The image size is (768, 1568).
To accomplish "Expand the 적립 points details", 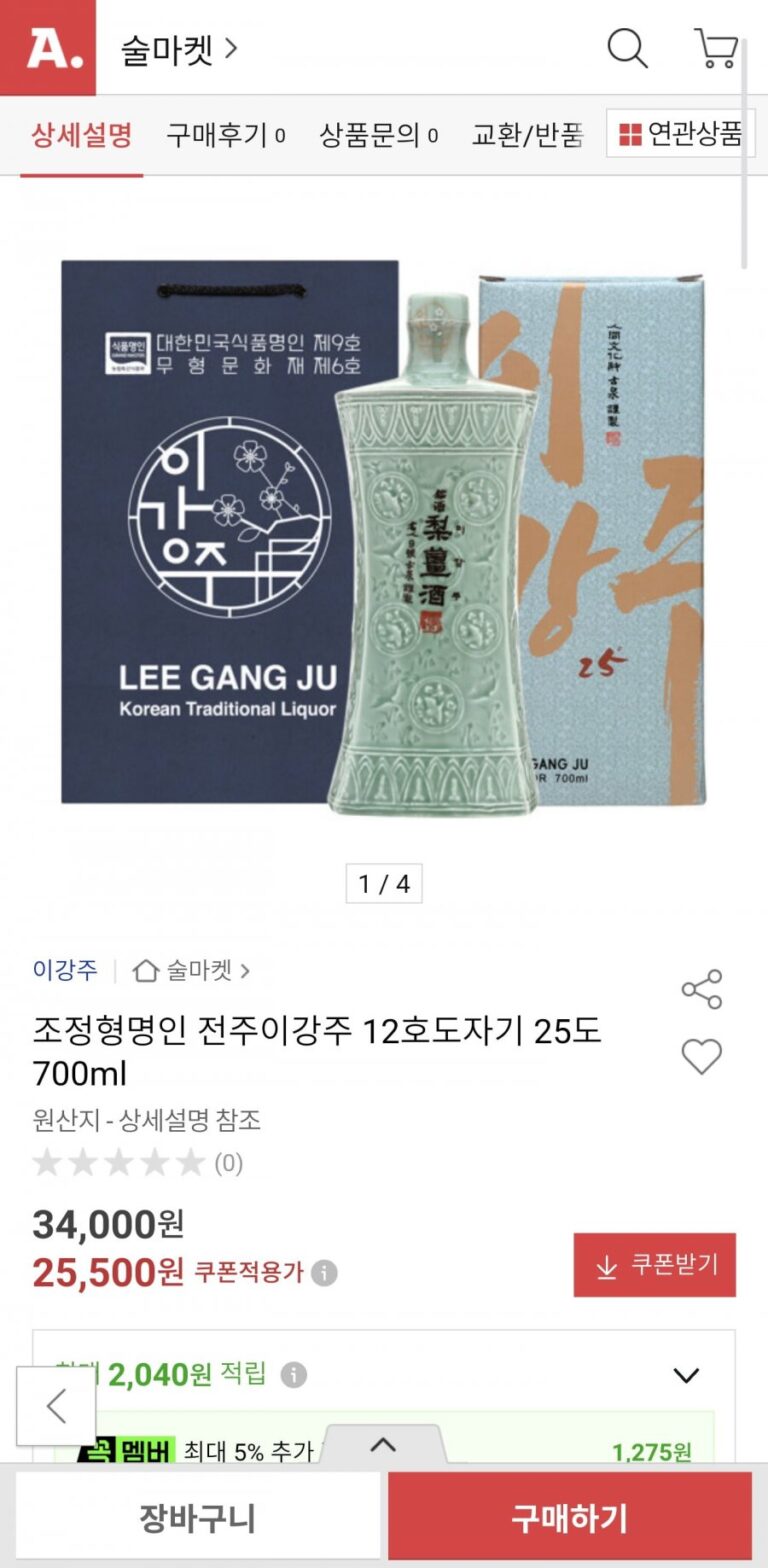I will tap(686, 1375).
